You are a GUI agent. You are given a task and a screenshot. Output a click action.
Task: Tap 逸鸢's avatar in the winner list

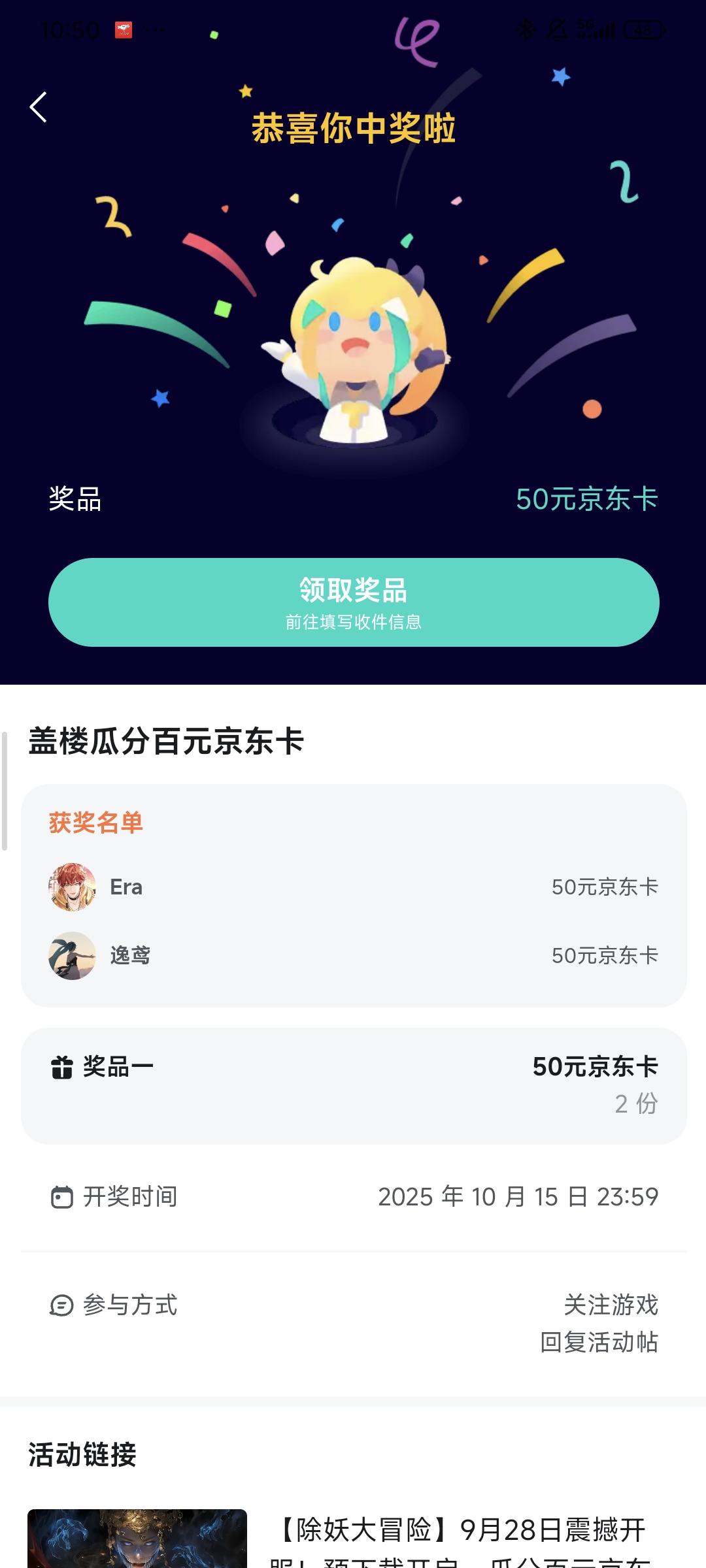pos(73,955)
